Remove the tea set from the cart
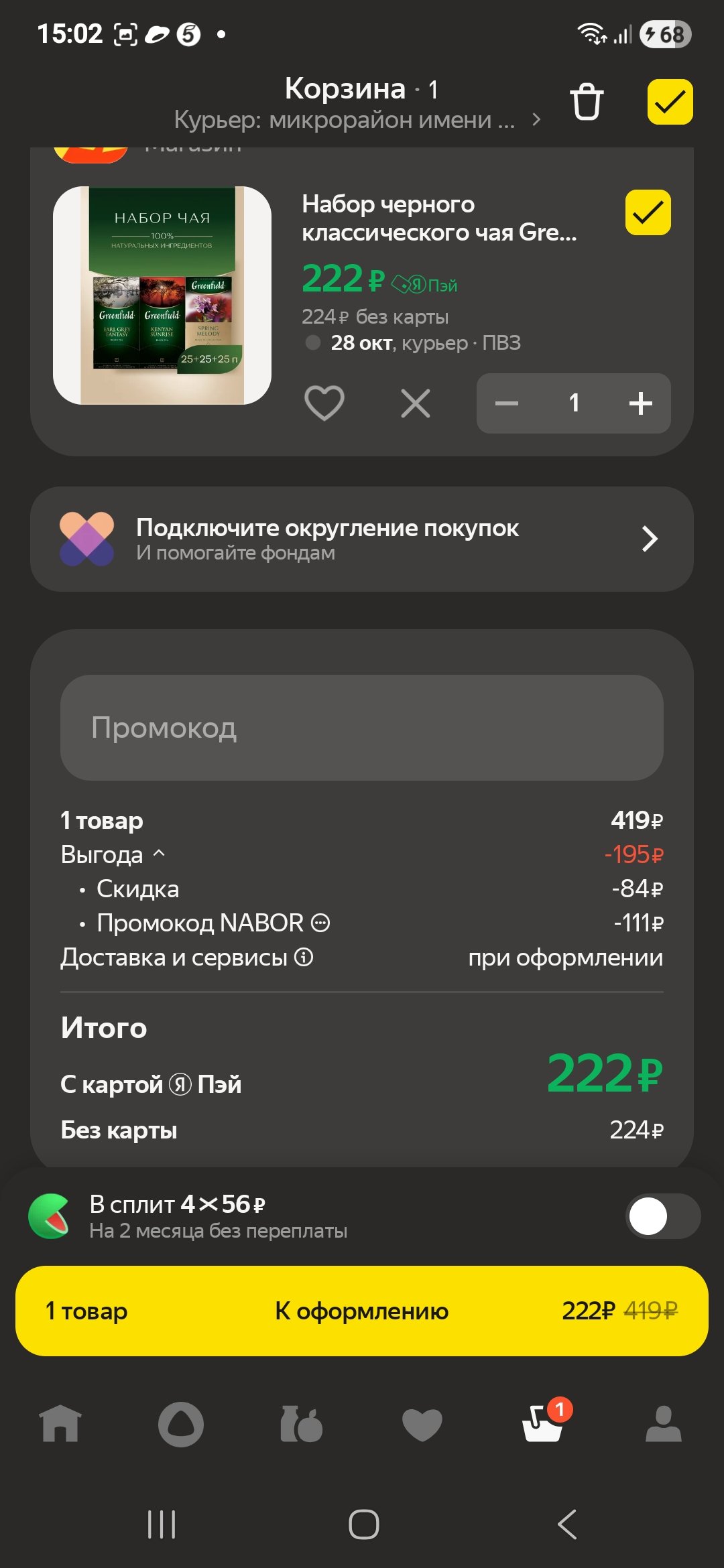This screenshot has width=724, height=1568. (416, 403)
